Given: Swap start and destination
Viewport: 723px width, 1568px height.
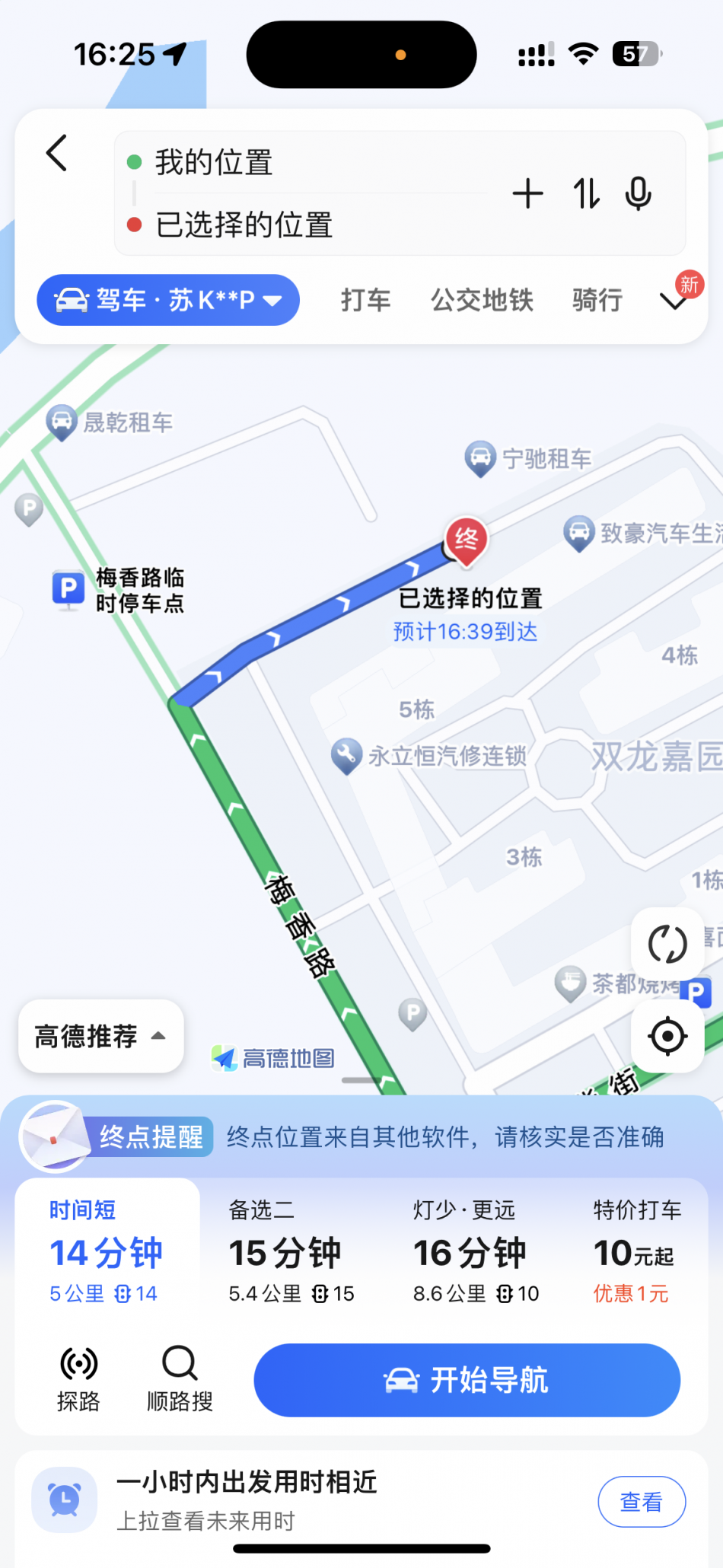Looking at the screenshot, I should (586, 193).
